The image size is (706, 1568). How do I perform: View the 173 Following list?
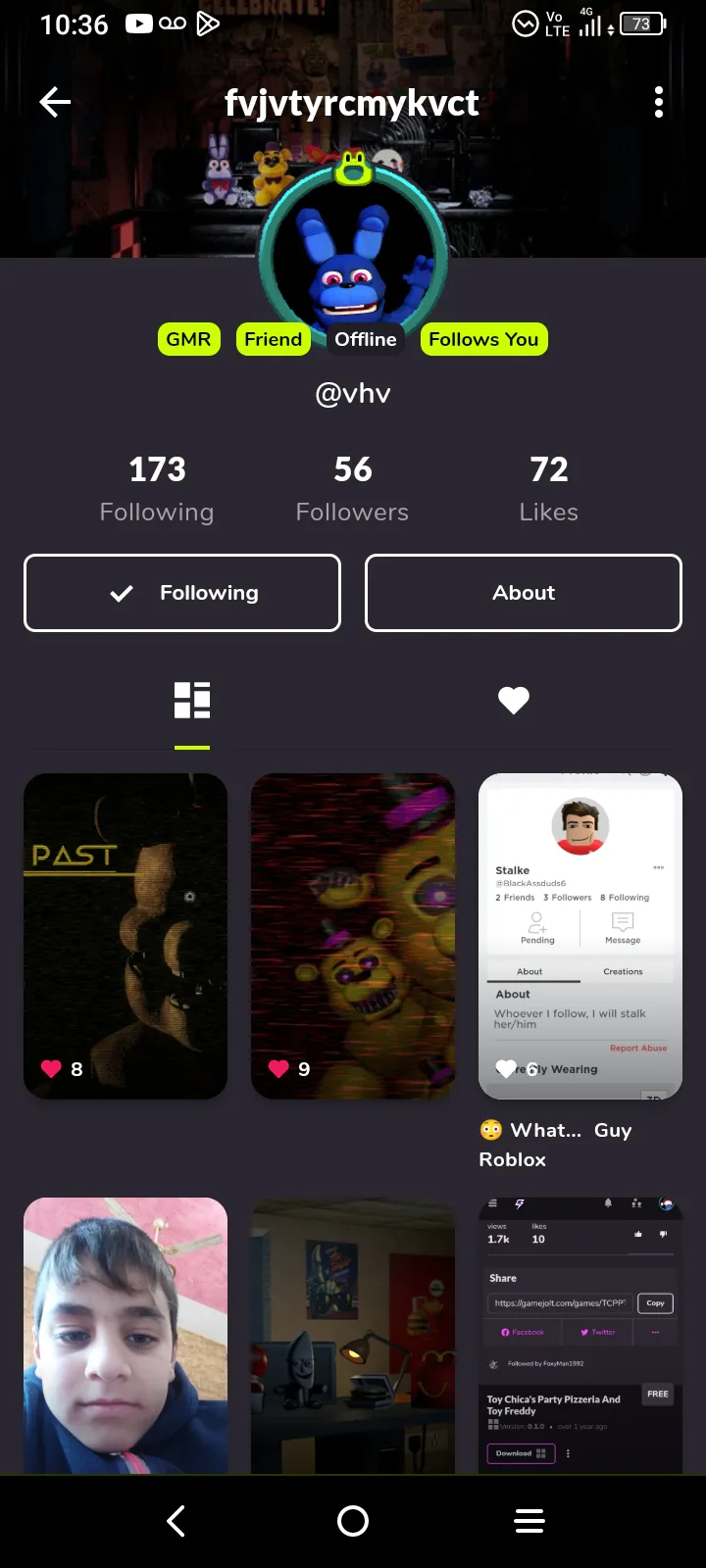157,488
